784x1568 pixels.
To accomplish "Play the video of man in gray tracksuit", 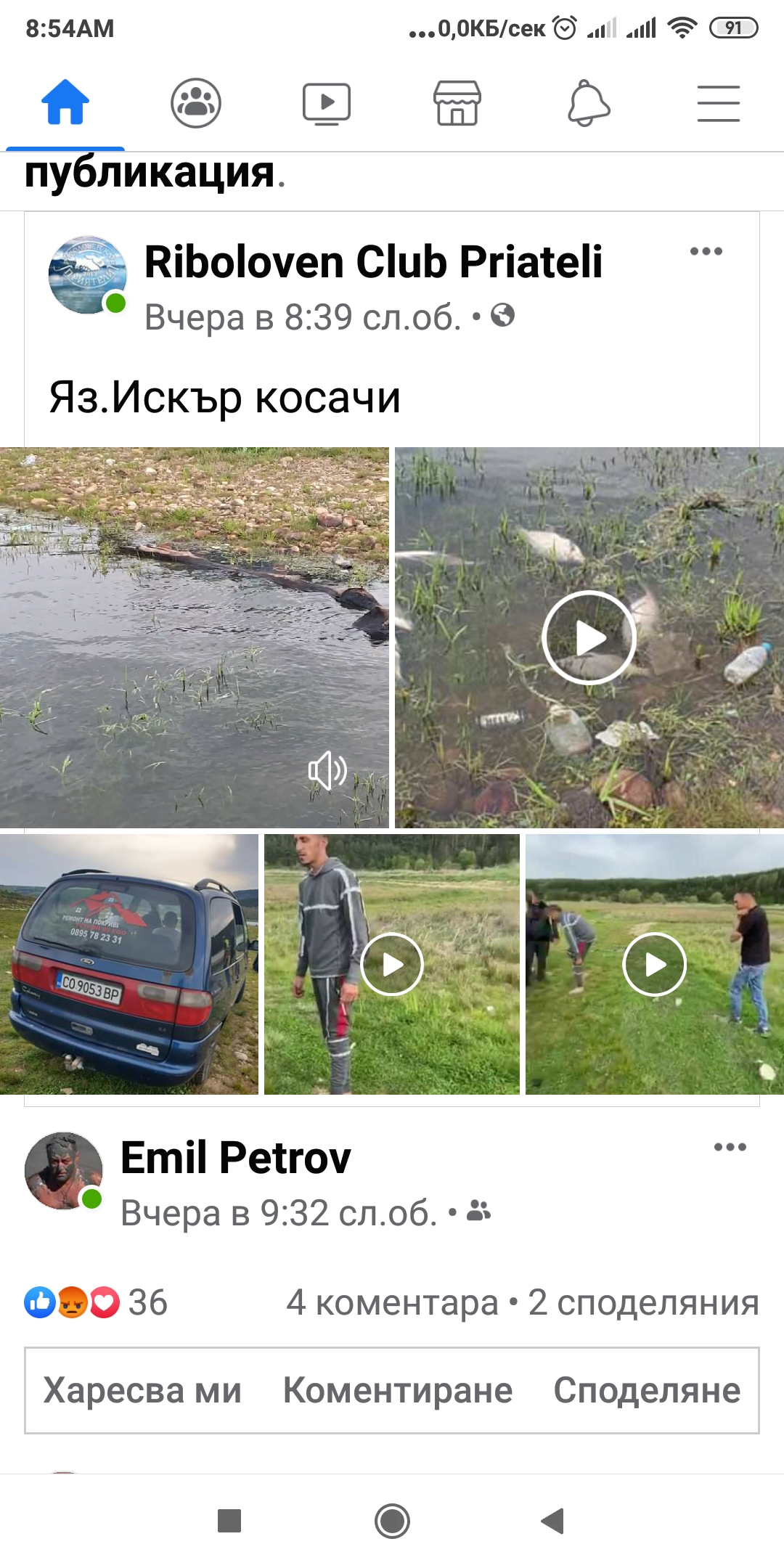I will pyautogui.click(x=392, y=964).
